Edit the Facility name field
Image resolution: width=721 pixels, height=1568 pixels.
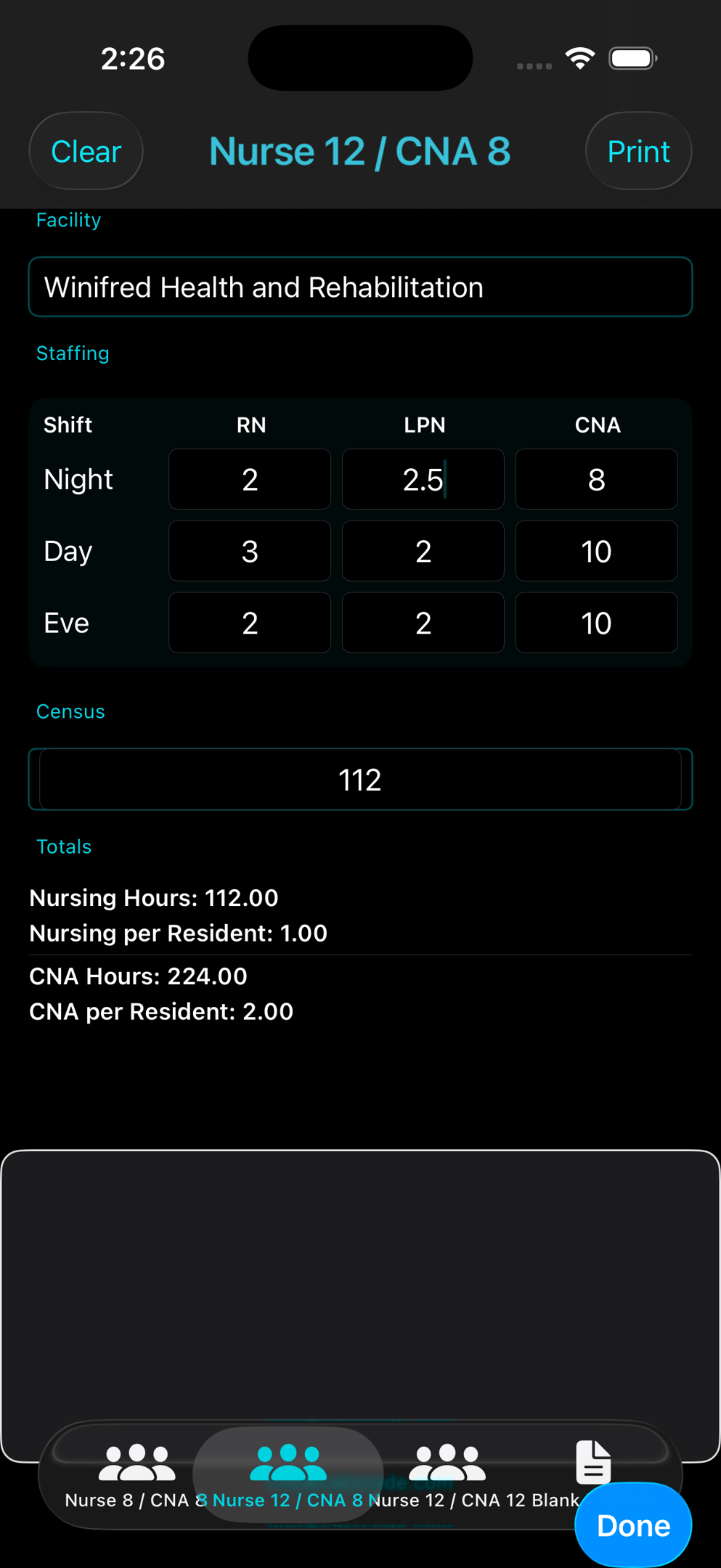(360, 287)
